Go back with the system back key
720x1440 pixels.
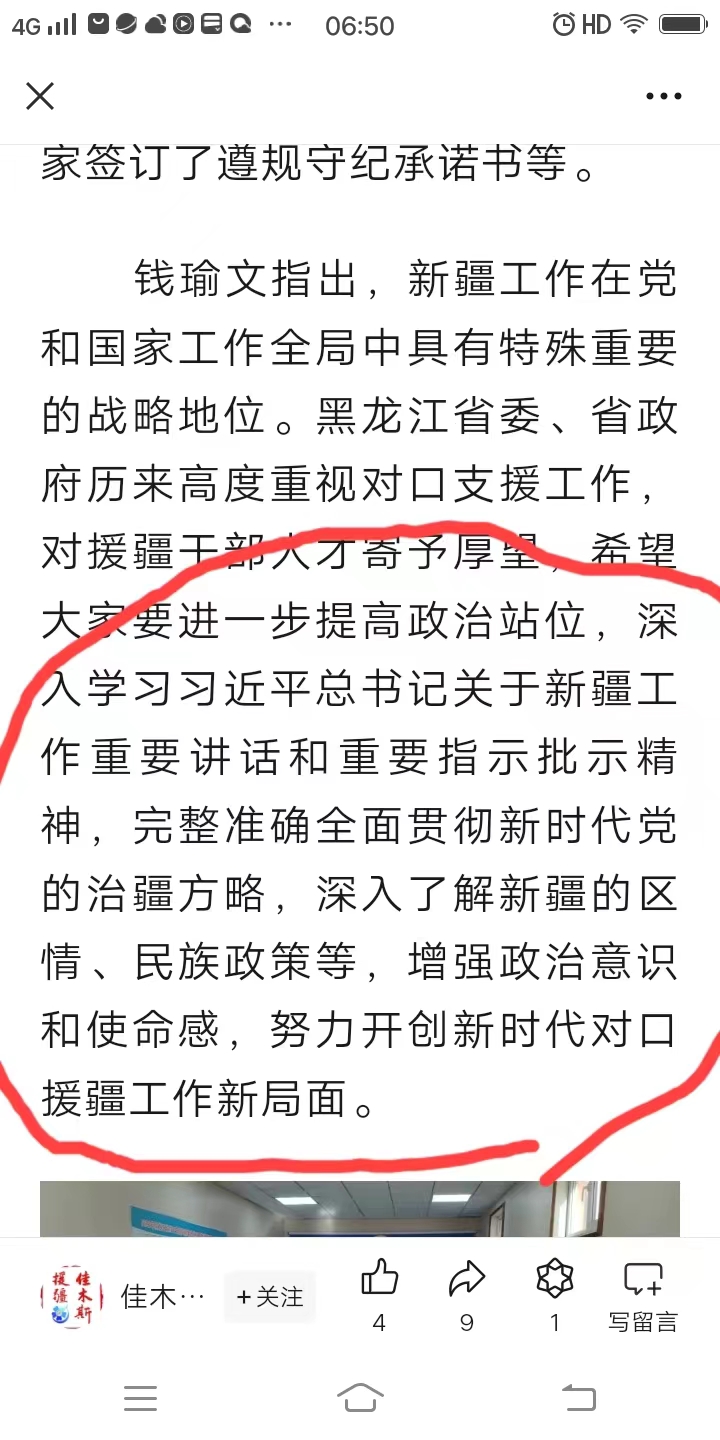pyautogui.click(x=578, y=1397)
